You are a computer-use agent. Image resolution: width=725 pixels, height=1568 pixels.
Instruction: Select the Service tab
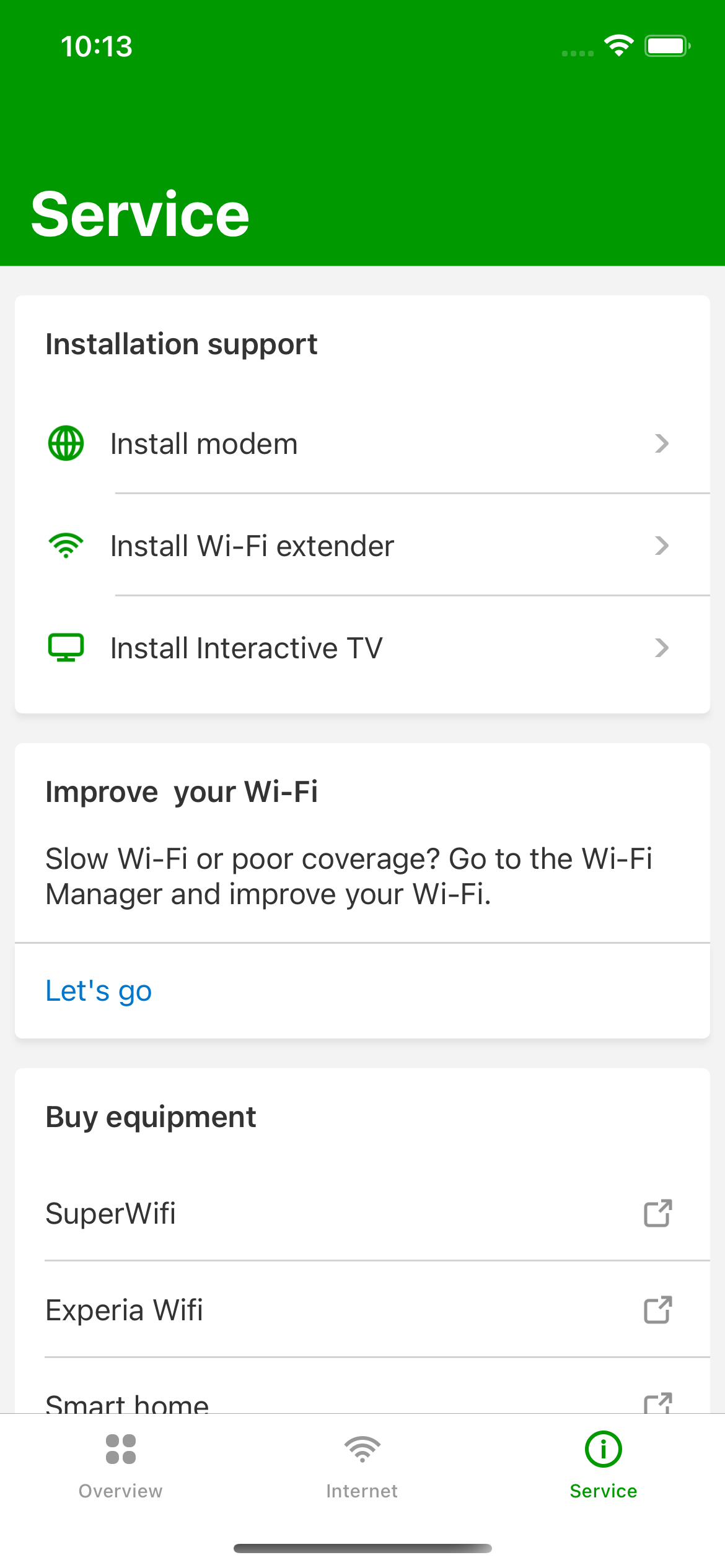(603, 1465)
